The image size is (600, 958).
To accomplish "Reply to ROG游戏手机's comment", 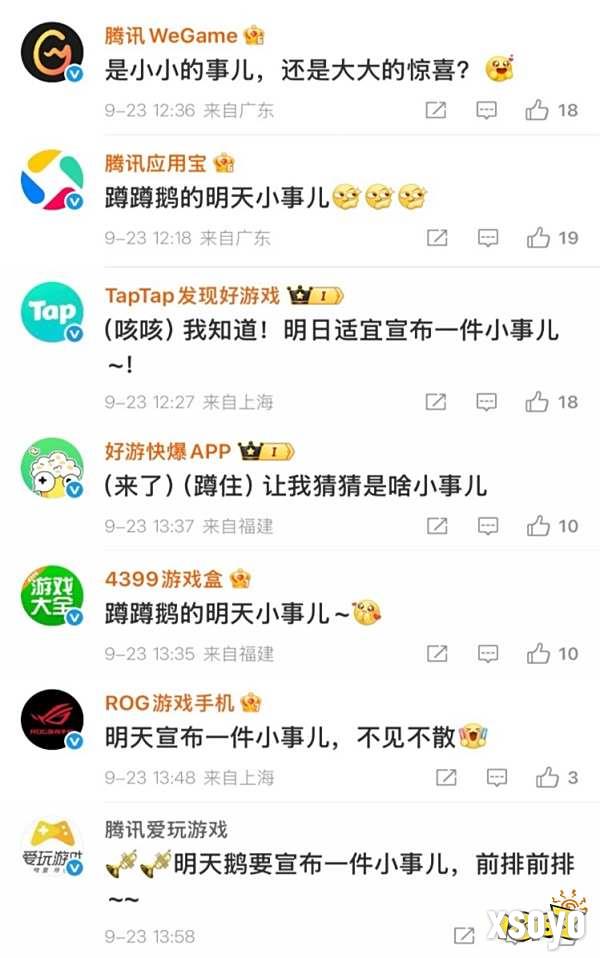I will pos(497,777).
